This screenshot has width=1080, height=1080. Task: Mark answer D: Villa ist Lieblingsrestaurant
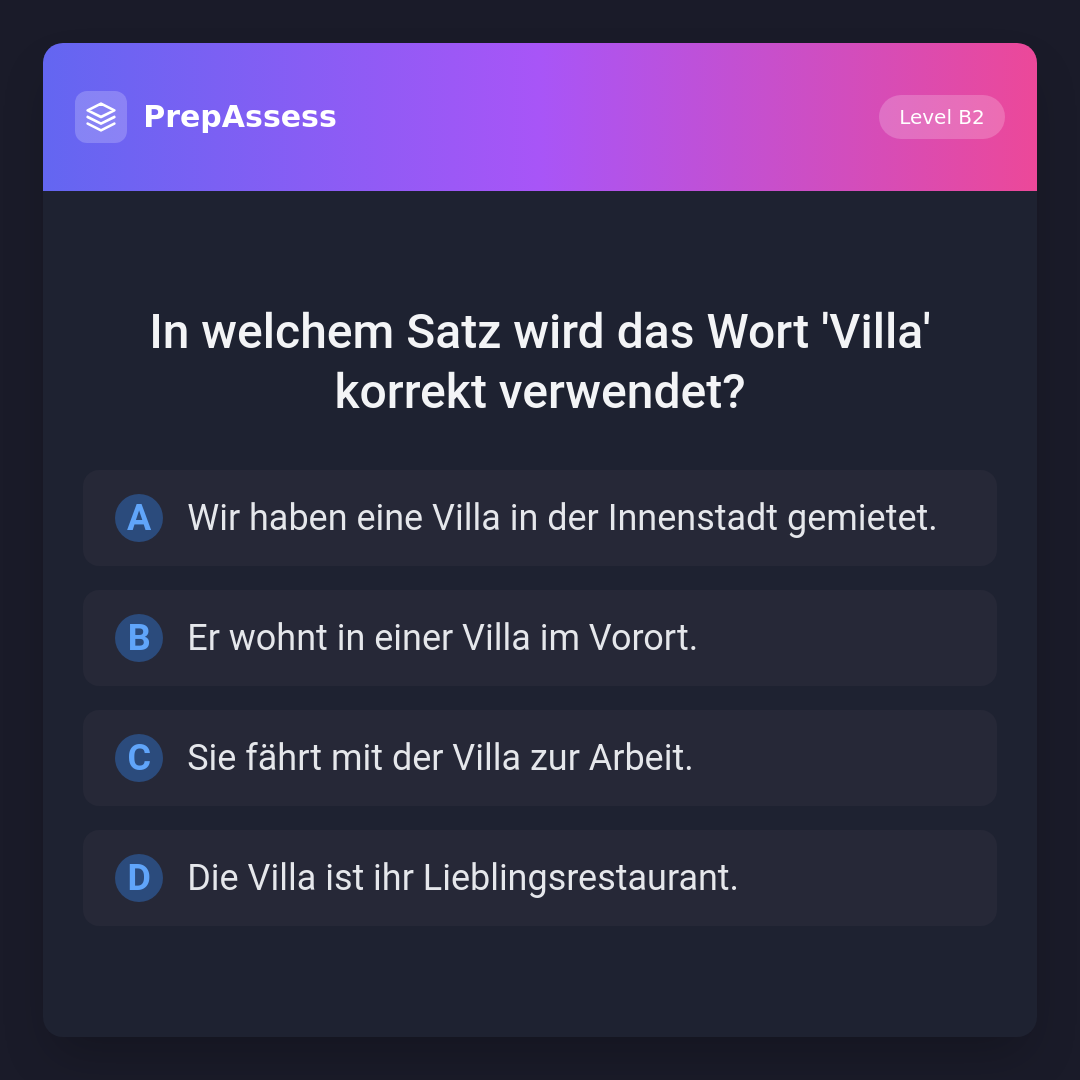[x=540, y=878]
